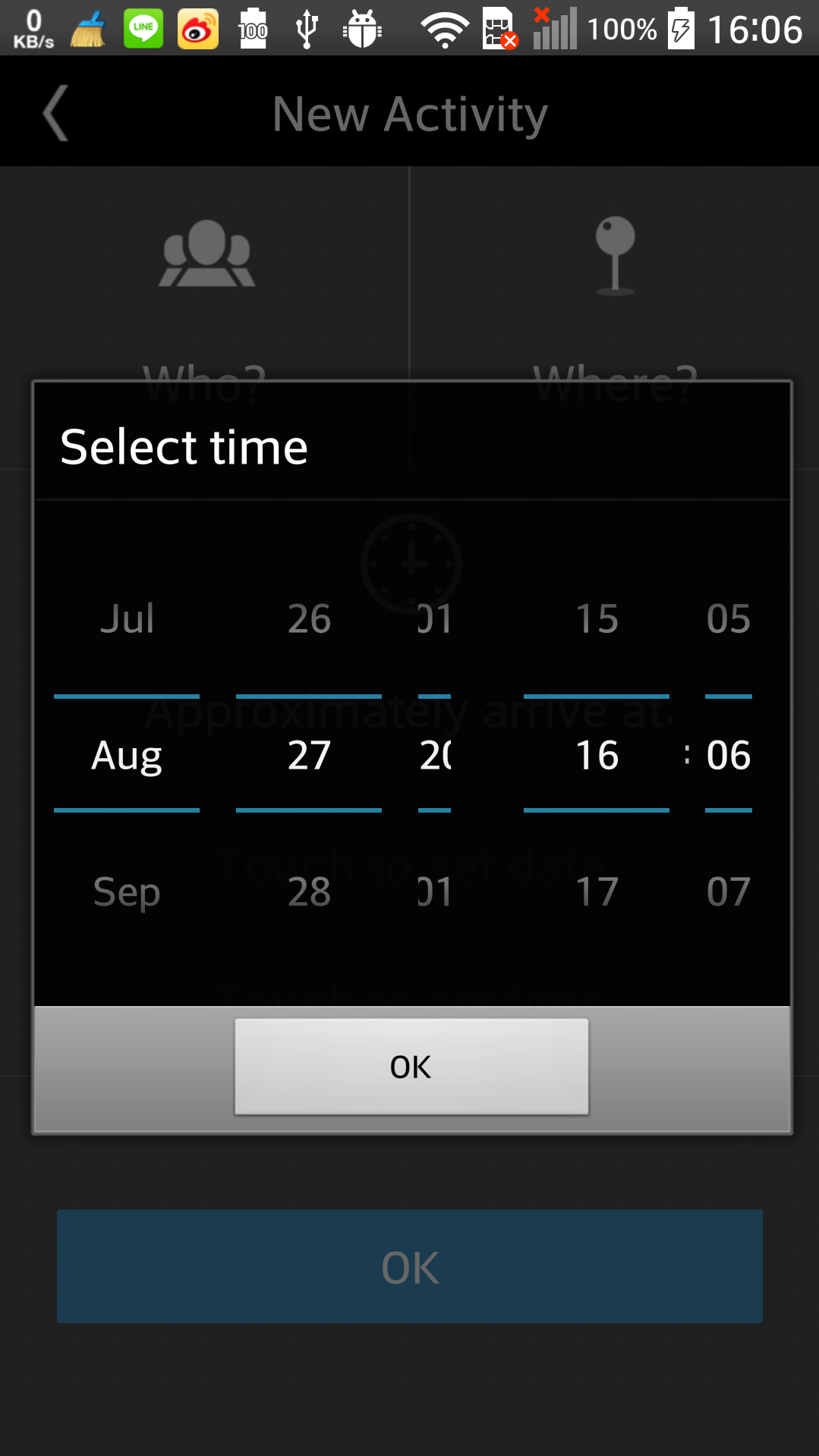Set the minutes to 05

(729, 618)
